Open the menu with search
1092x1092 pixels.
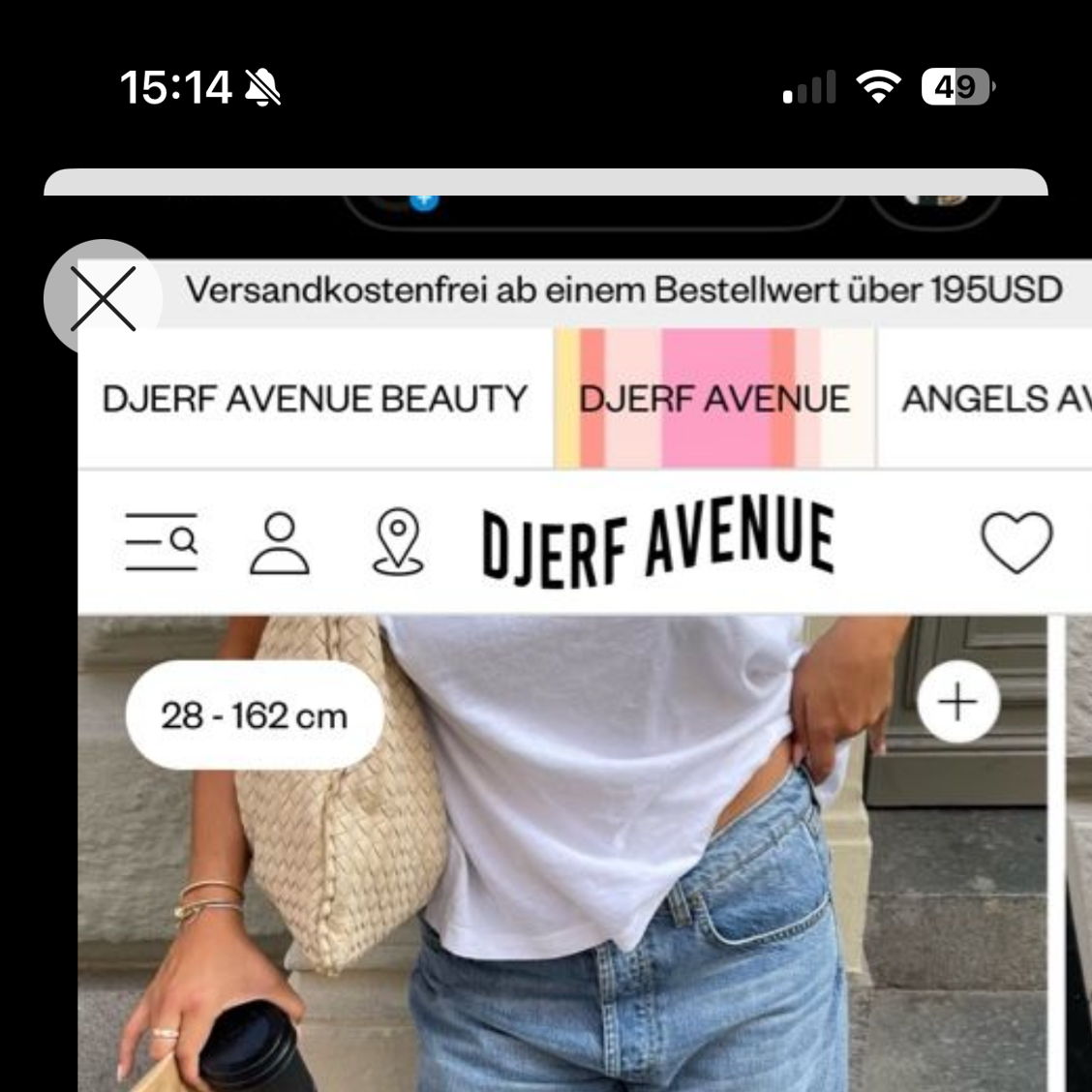(x=161, y=541)
